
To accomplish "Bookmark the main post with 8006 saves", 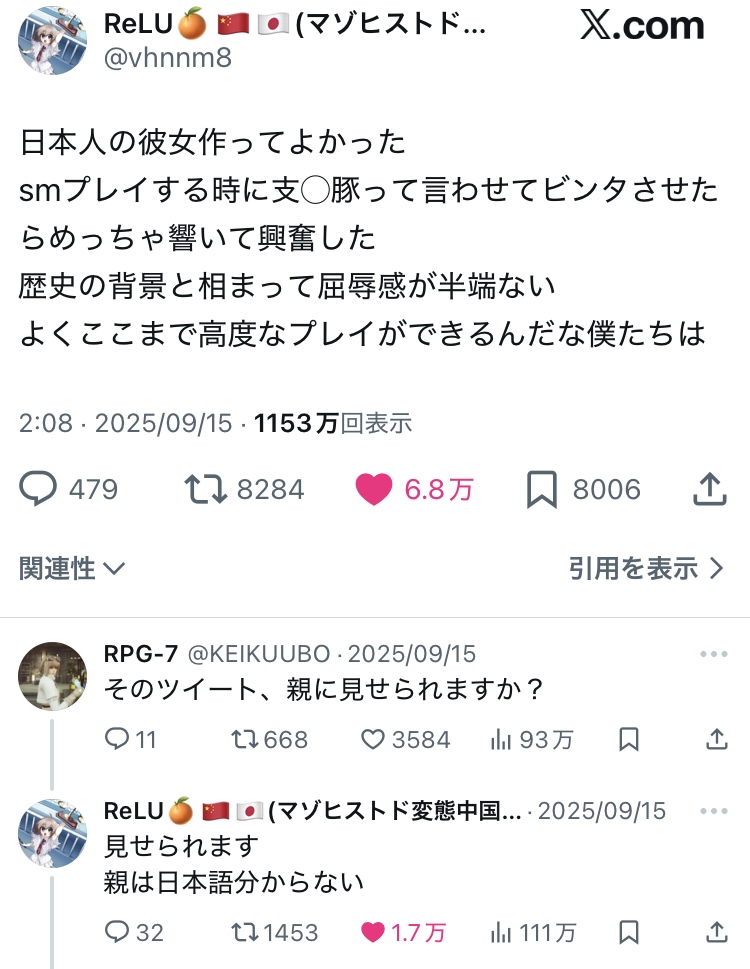I will 541,489.
